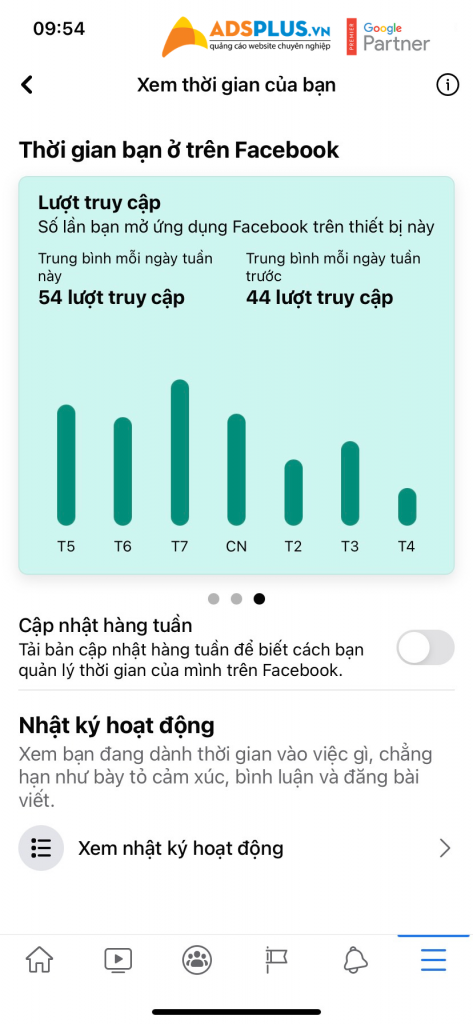The image size is (473, 1024).
Task: Enable the Cập nhật hàng tuần switch
Action: (x=425, y=647)
